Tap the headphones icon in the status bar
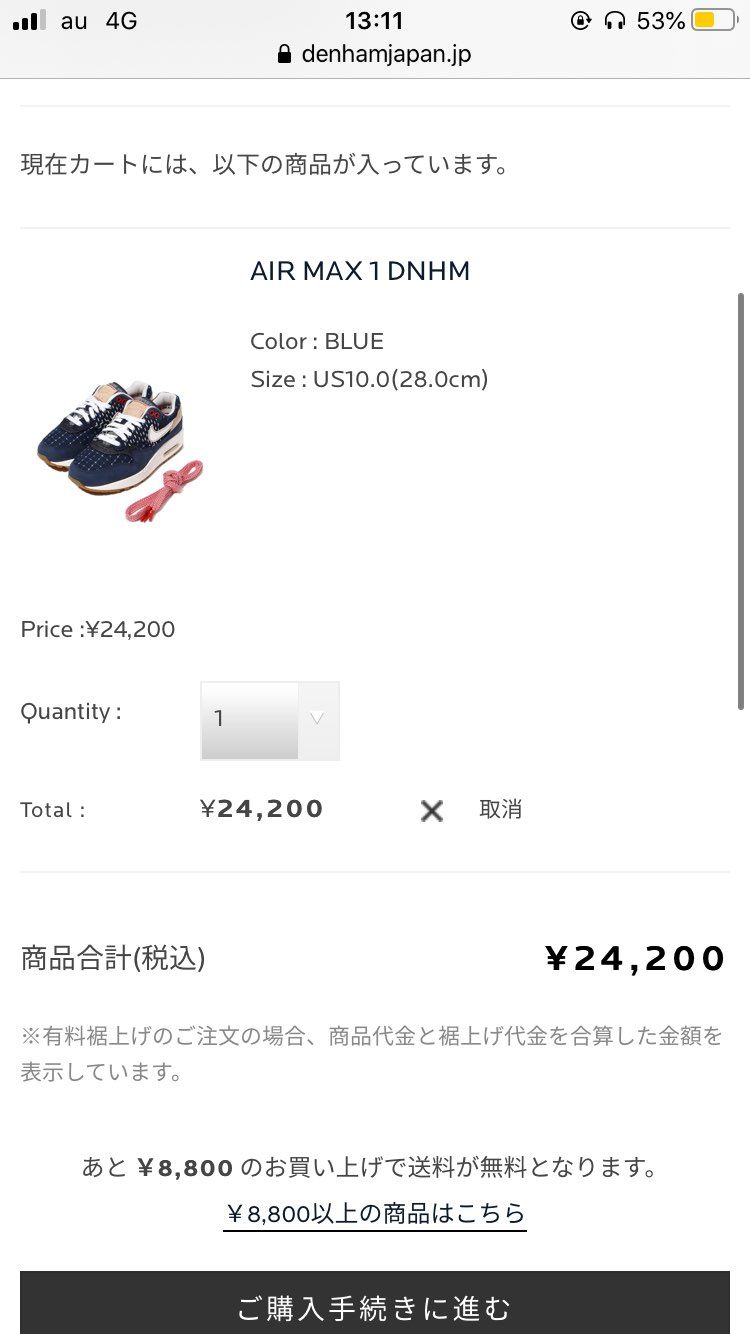750x1334 pixels. point(613,19)
